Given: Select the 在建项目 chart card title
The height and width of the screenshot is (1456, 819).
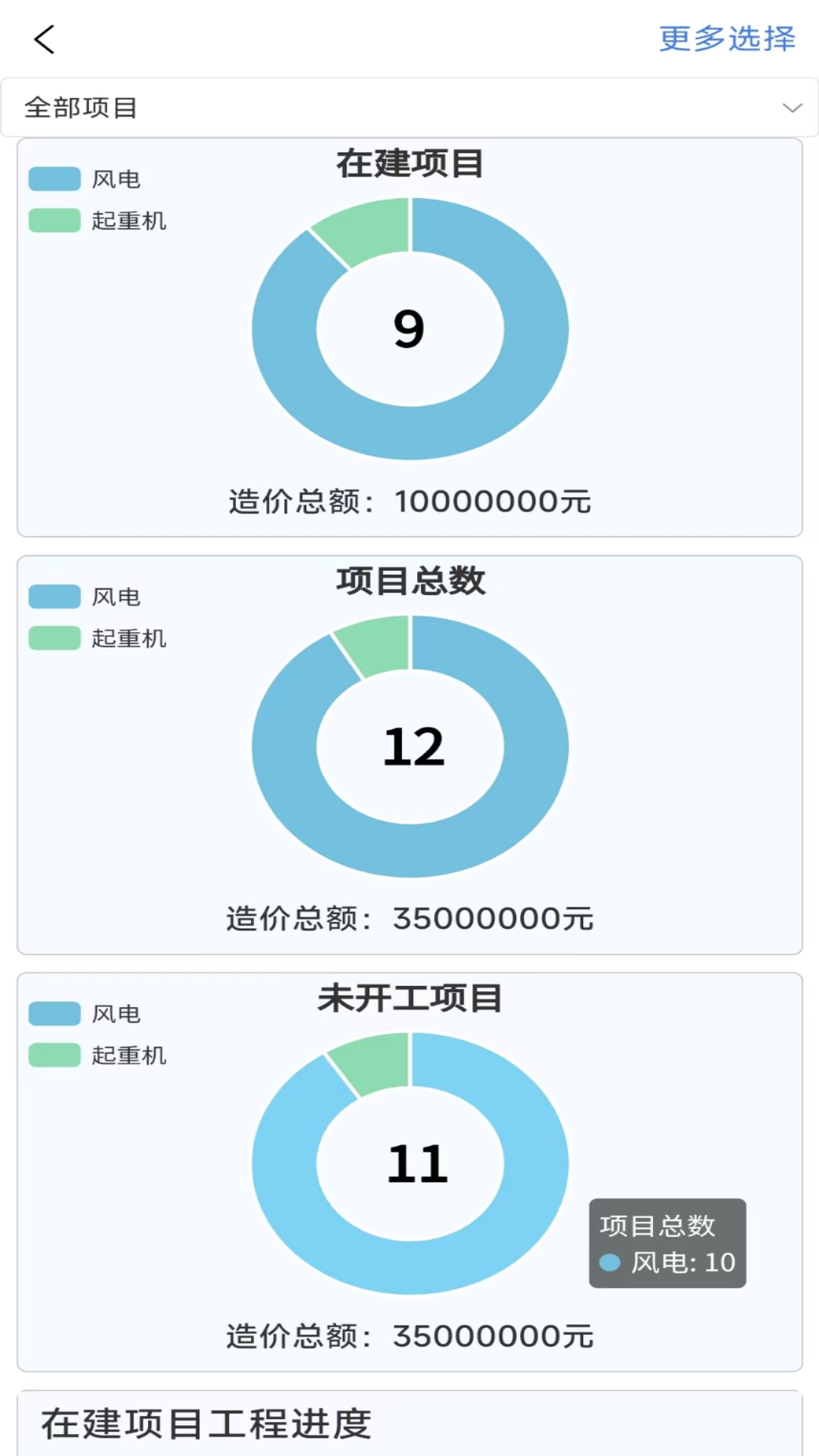Looking at the screenshot, I should pos(409,163).
